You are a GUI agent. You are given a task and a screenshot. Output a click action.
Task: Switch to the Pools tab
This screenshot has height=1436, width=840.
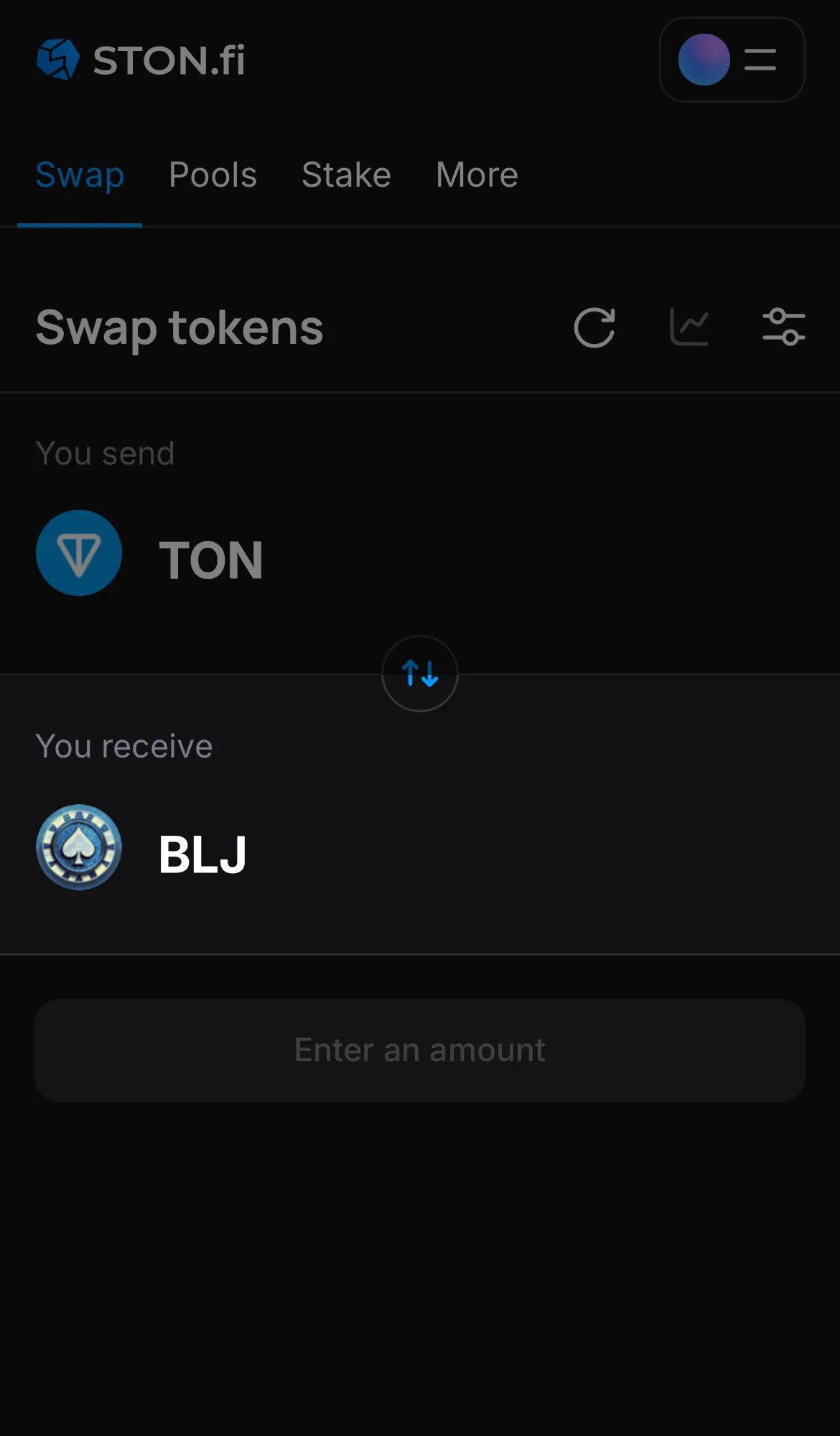(213, 174)
